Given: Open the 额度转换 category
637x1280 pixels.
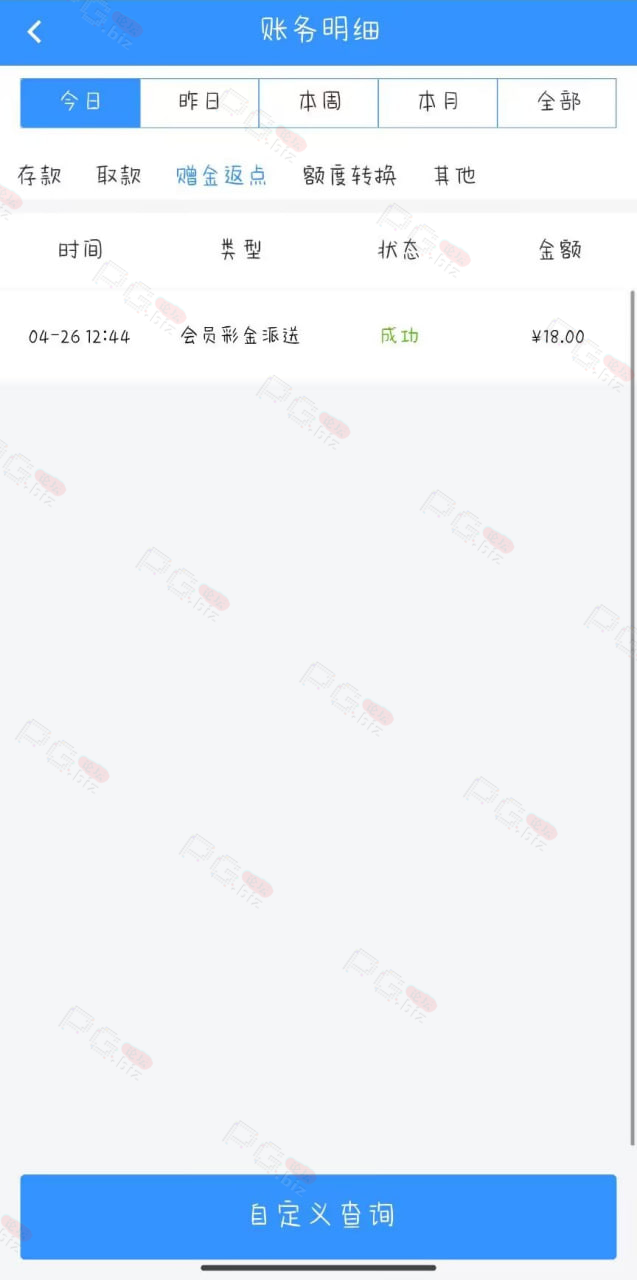Looking at the screenshot, I should click(350, 176).
